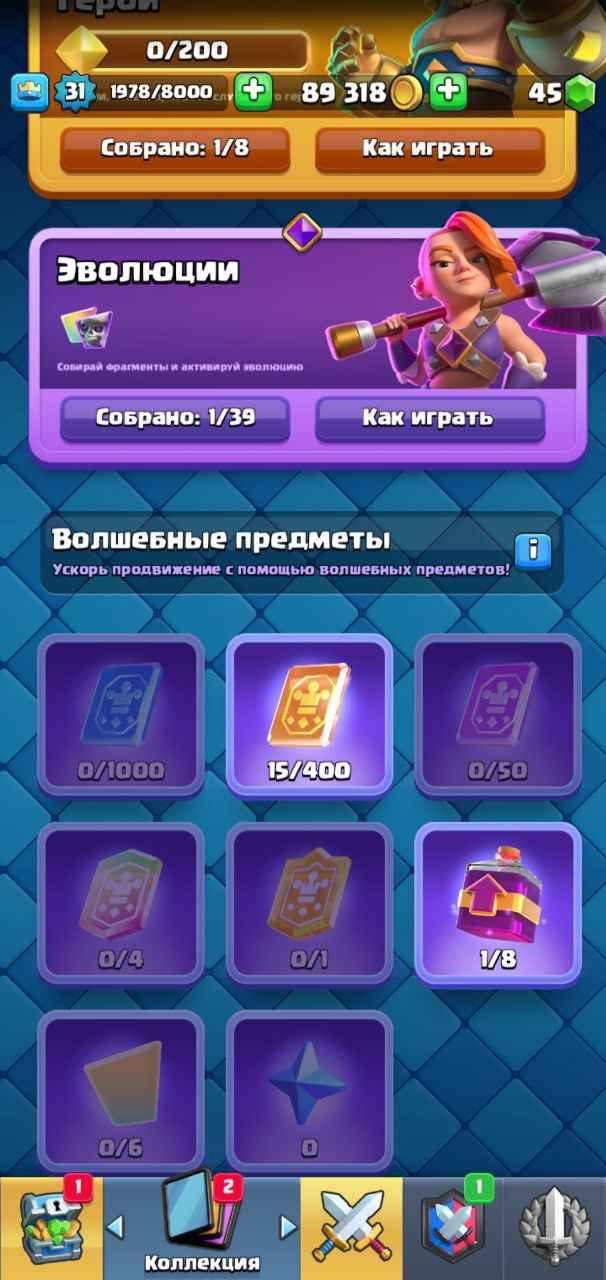Screen dimensions: 606x1280
Task: Tap the plus next to experience 1978/8000
Action: point(254,92)
